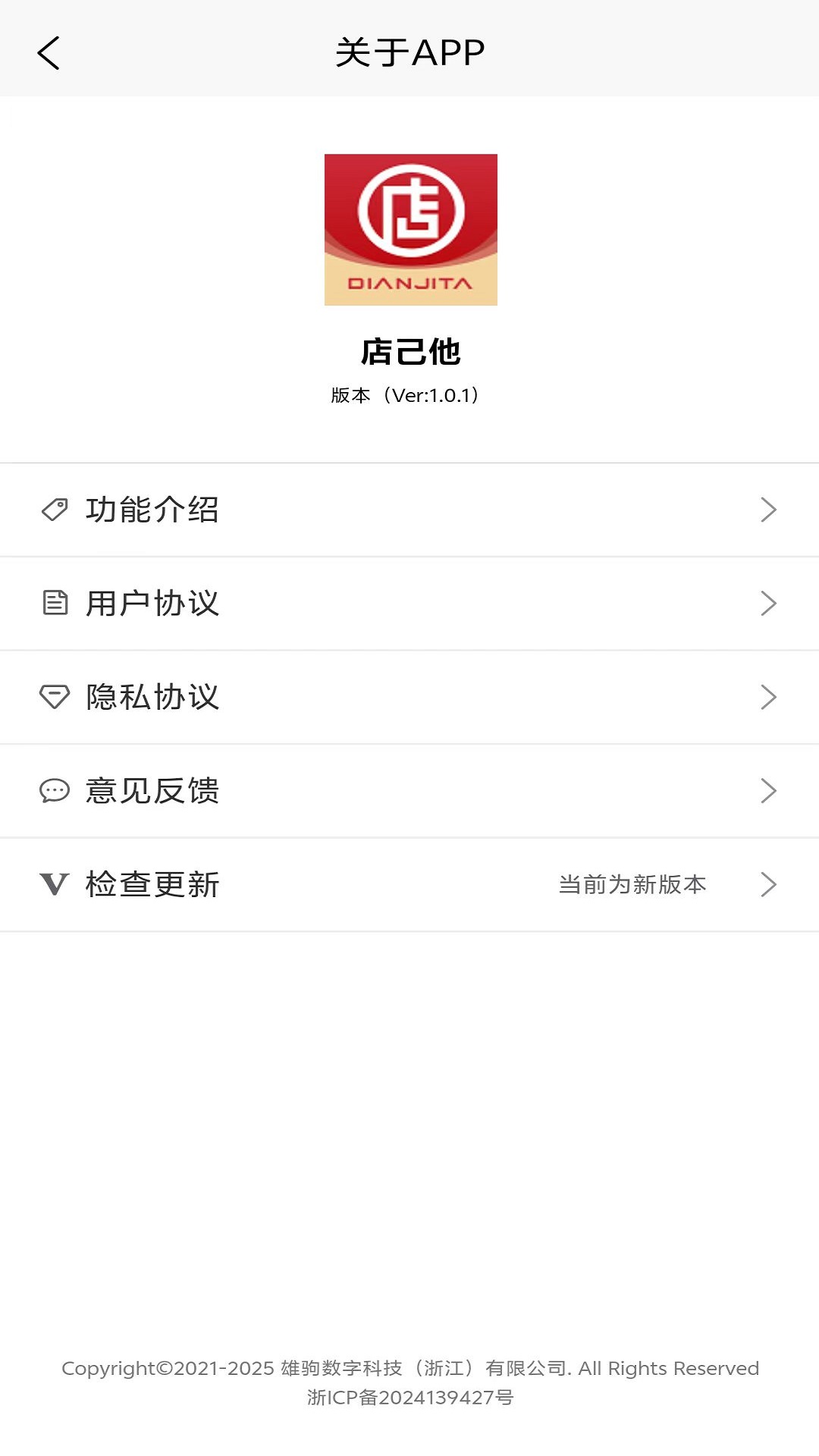Click the 浙ICP备2024139427号 registration link
Screen dimensions: 819x1456
[x=409, y=1398]
